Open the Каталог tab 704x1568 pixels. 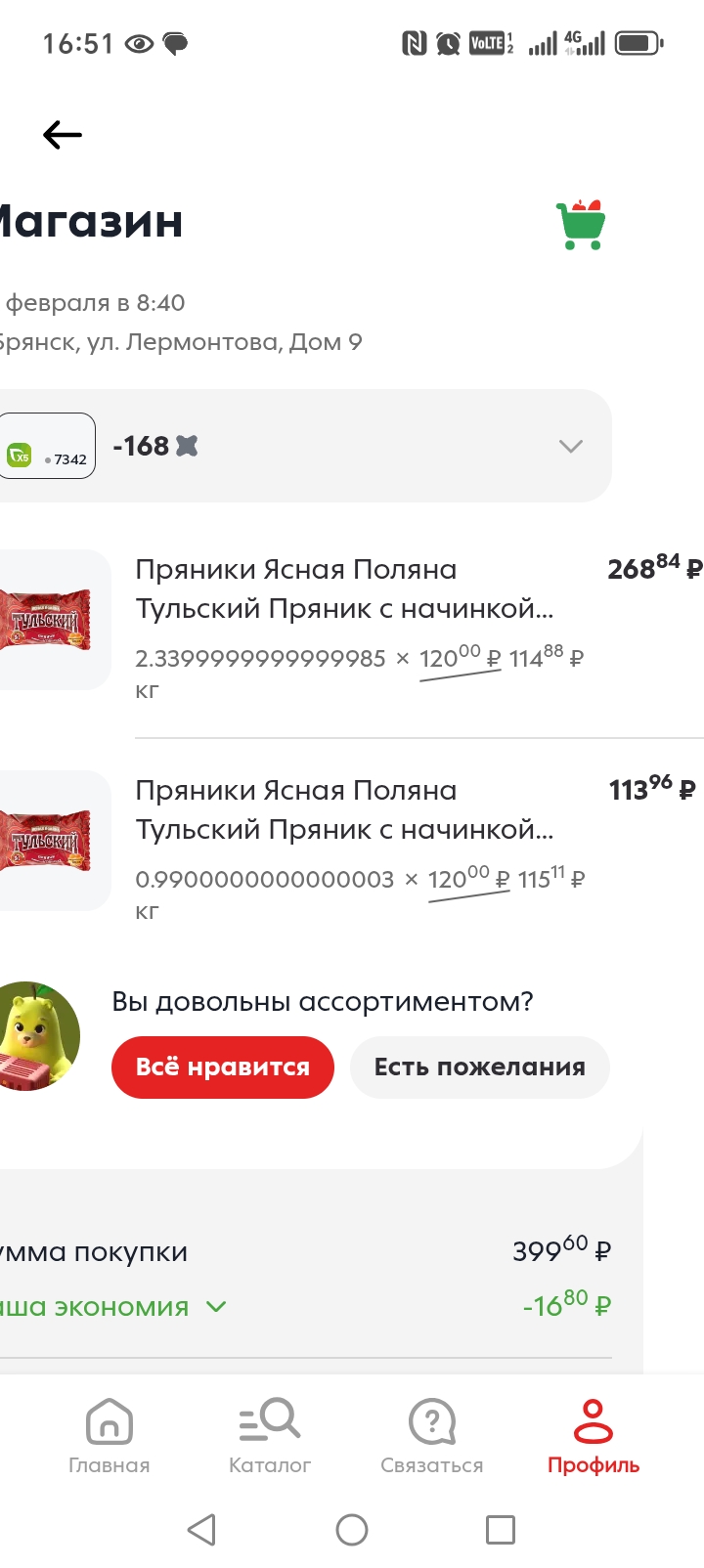click(x=270, y=1434)
